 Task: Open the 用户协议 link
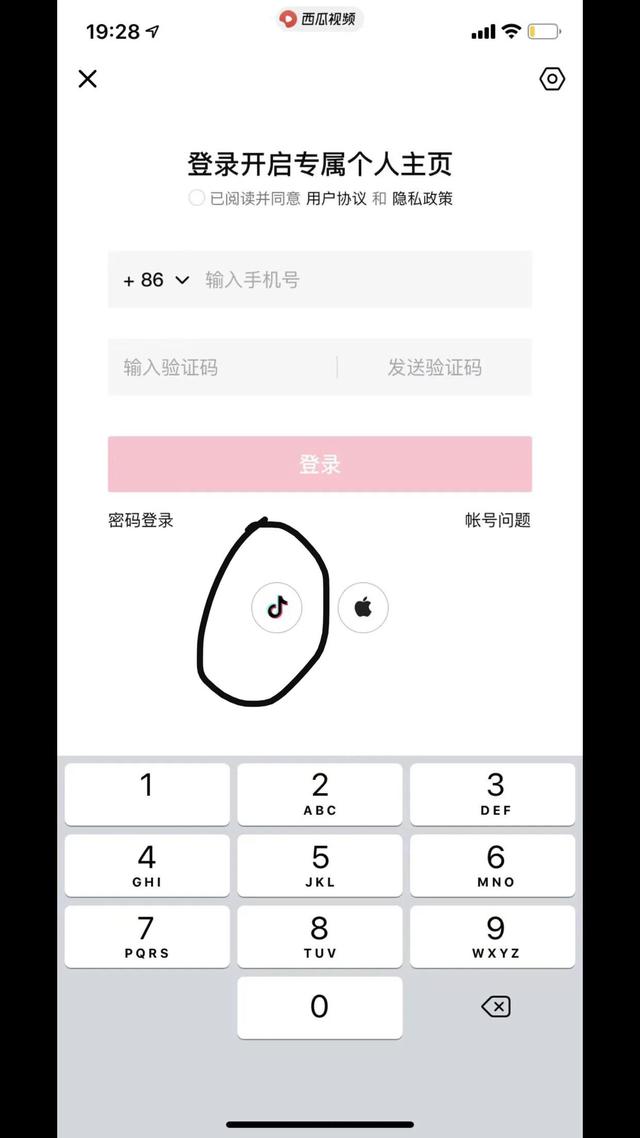(x=336, y=198)
